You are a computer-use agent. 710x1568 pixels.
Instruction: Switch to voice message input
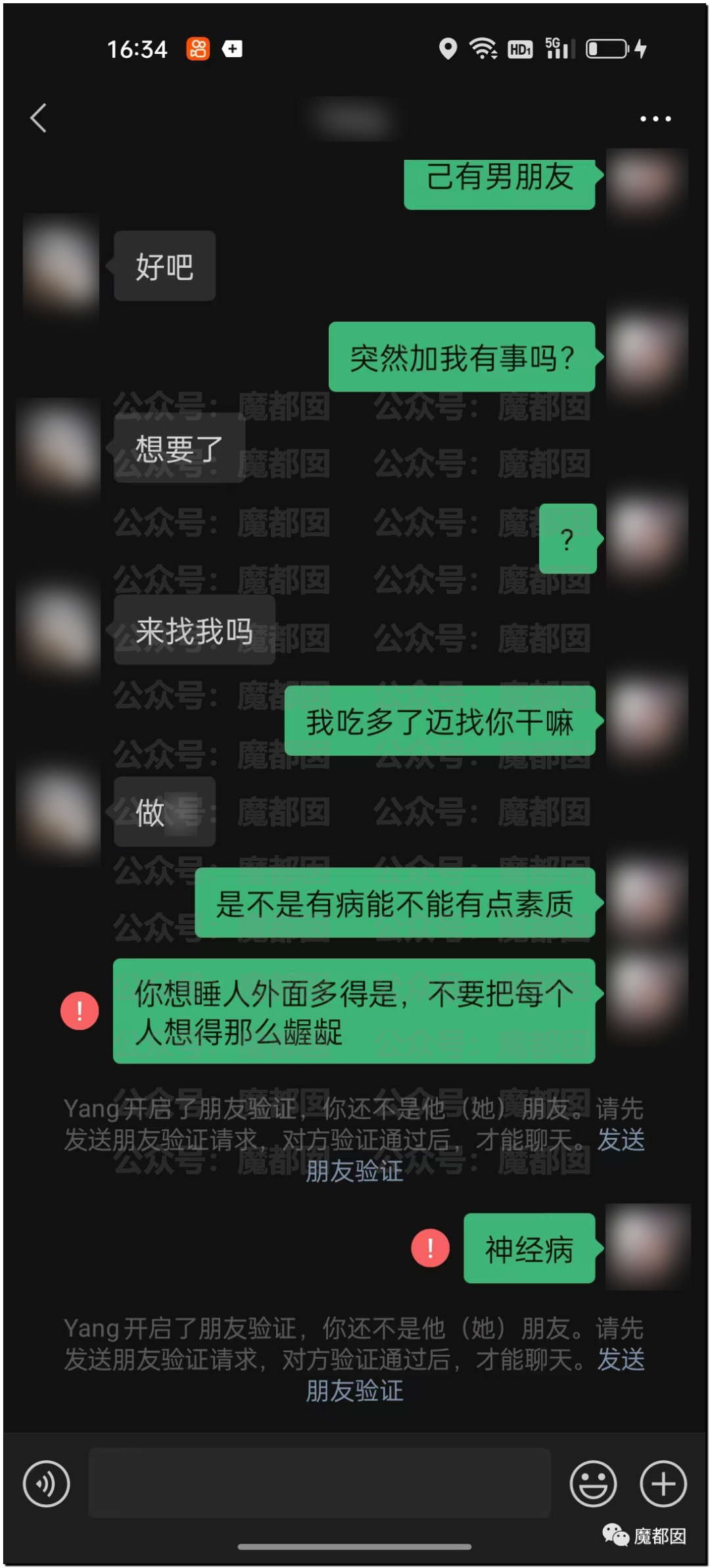[x=46, y=1484]
